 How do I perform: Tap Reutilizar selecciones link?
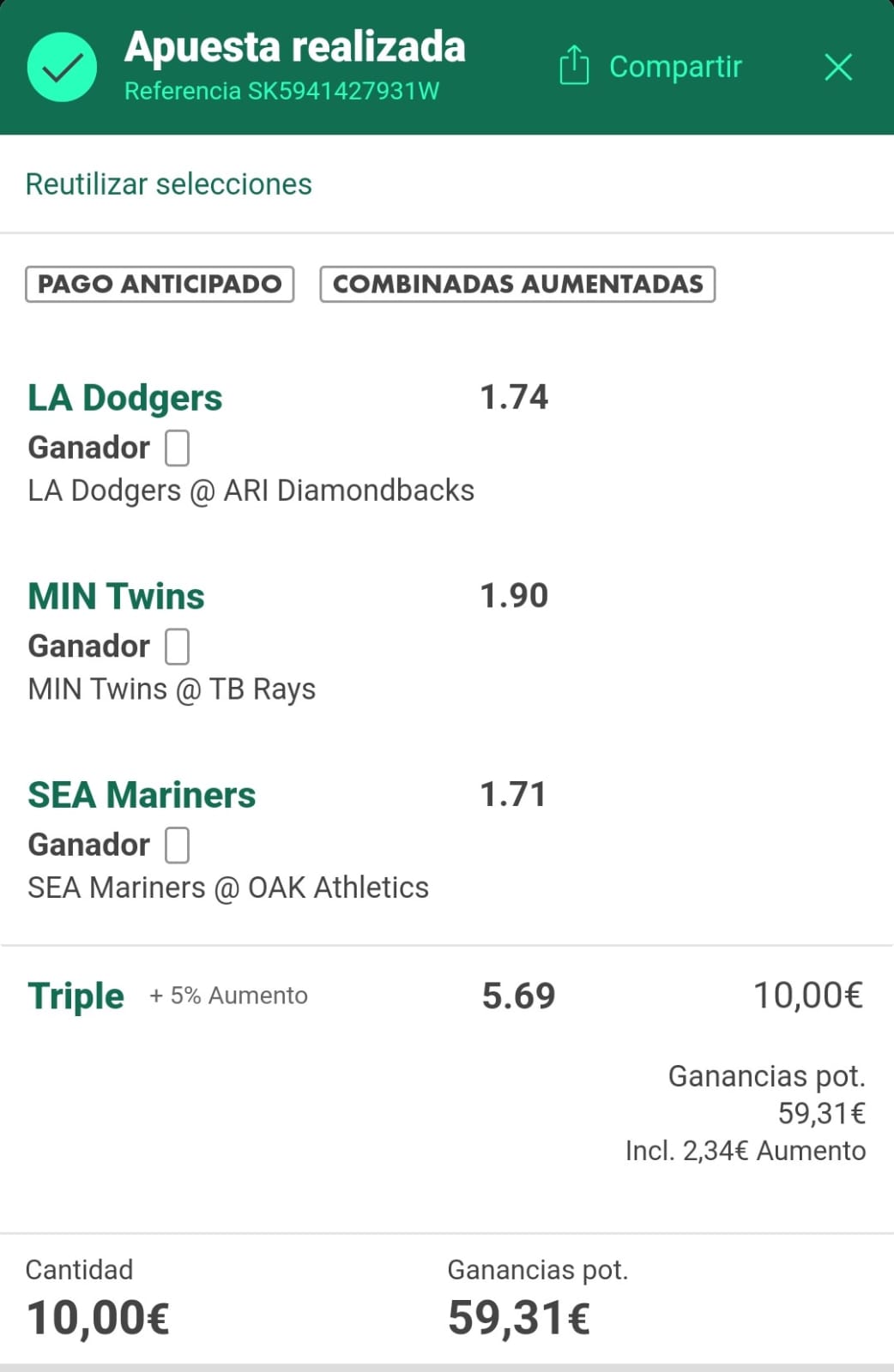pos(169,184)
